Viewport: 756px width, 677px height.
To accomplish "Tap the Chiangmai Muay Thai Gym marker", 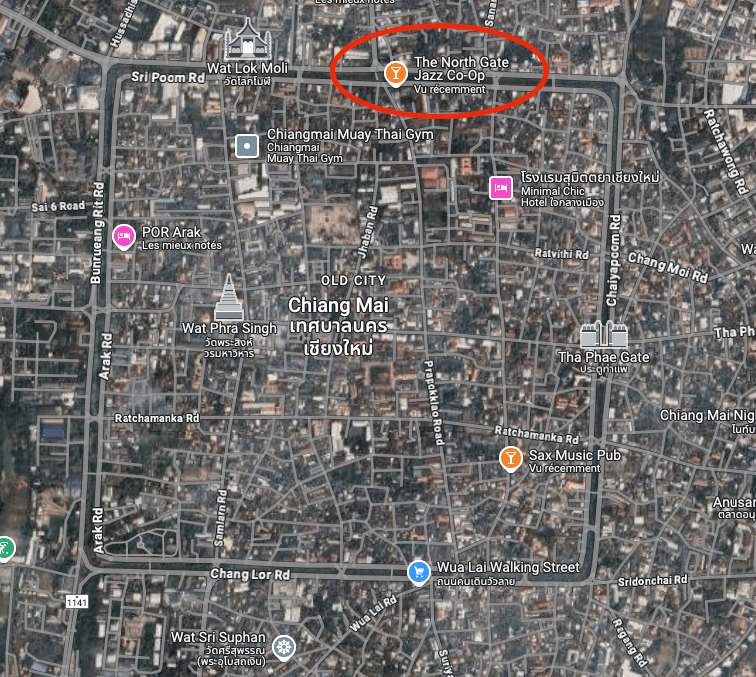I will click(x=247, y=146).
